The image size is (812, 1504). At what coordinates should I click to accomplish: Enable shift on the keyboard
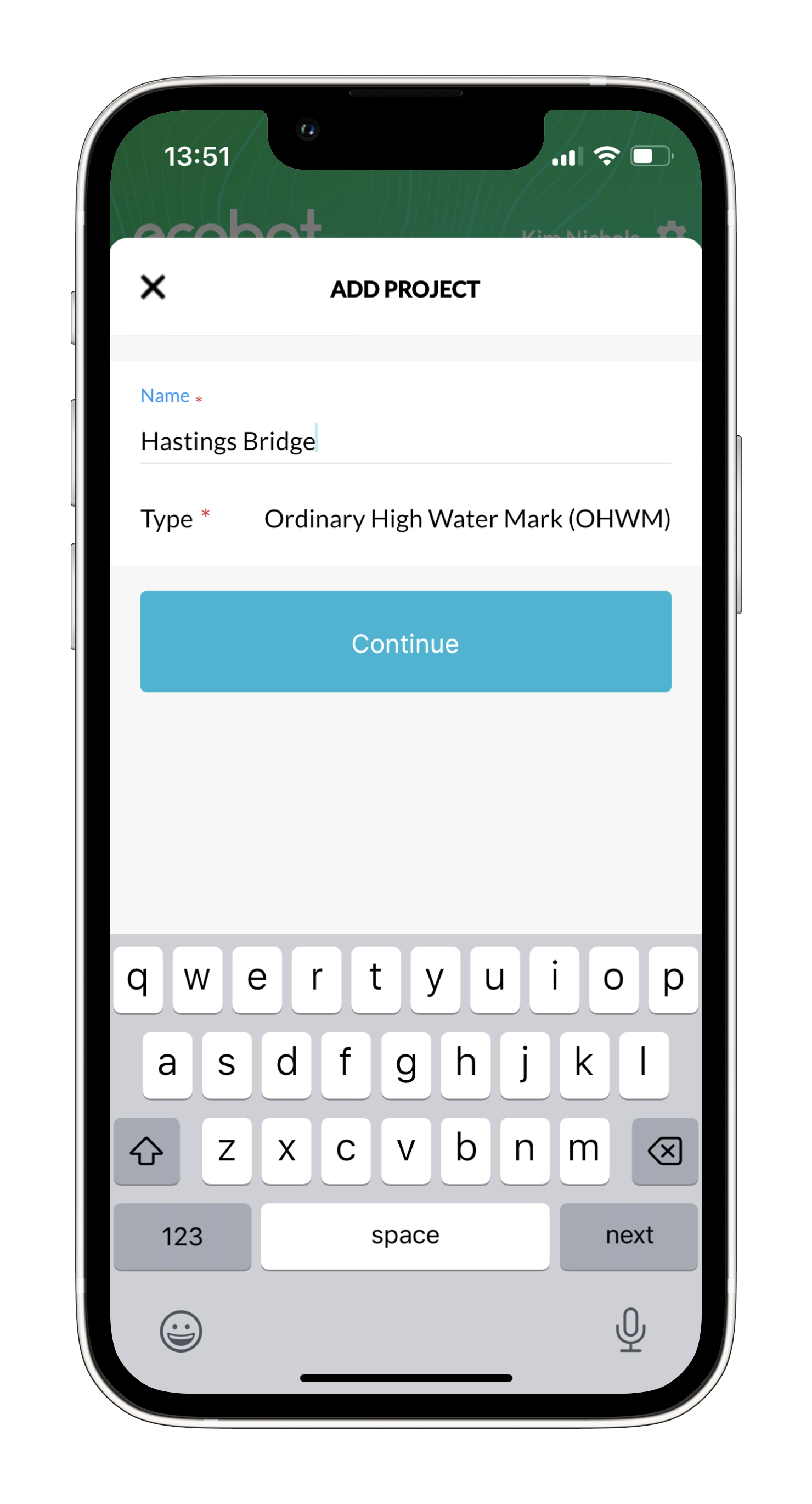146,1152
